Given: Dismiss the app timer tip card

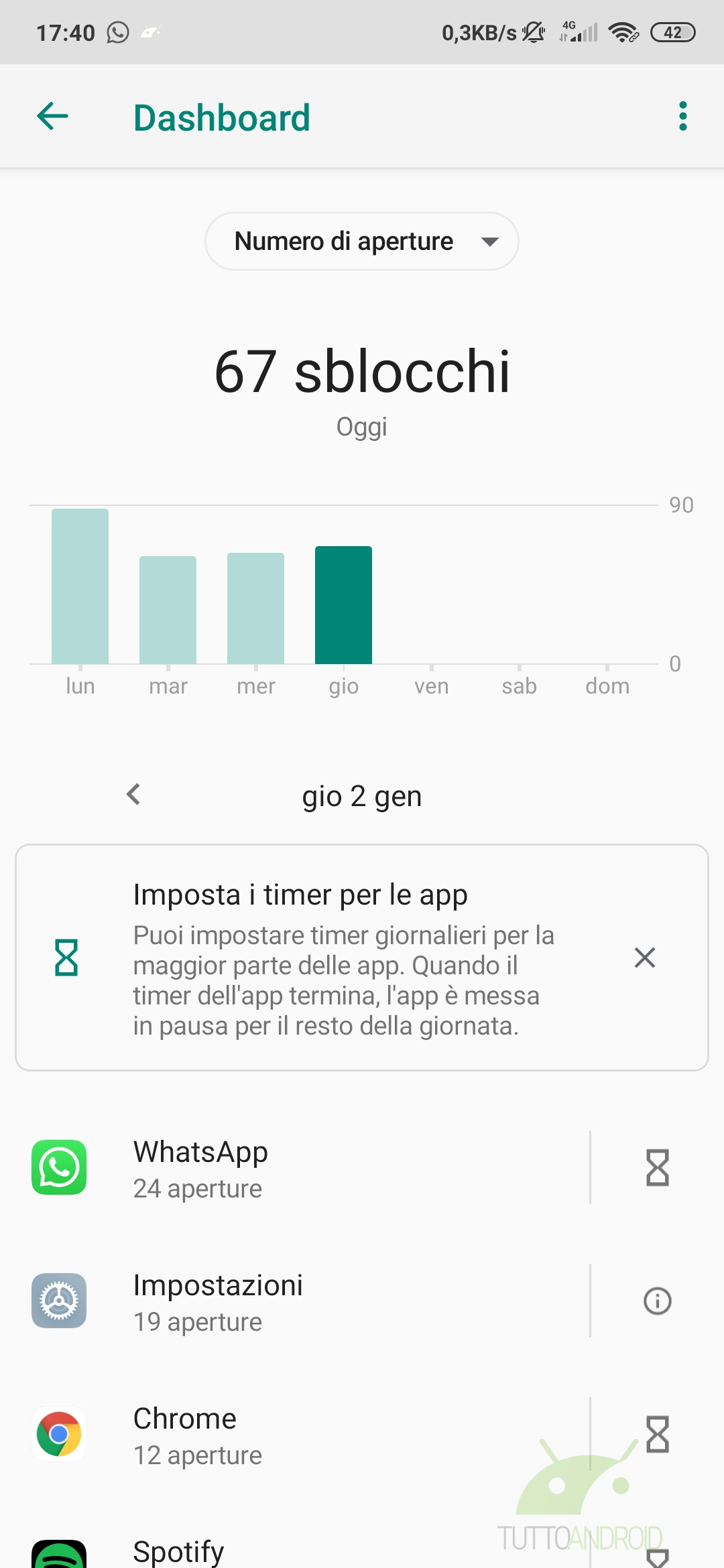Looking at the screenshot, I should pyautogui.click(x=644, y=958).
